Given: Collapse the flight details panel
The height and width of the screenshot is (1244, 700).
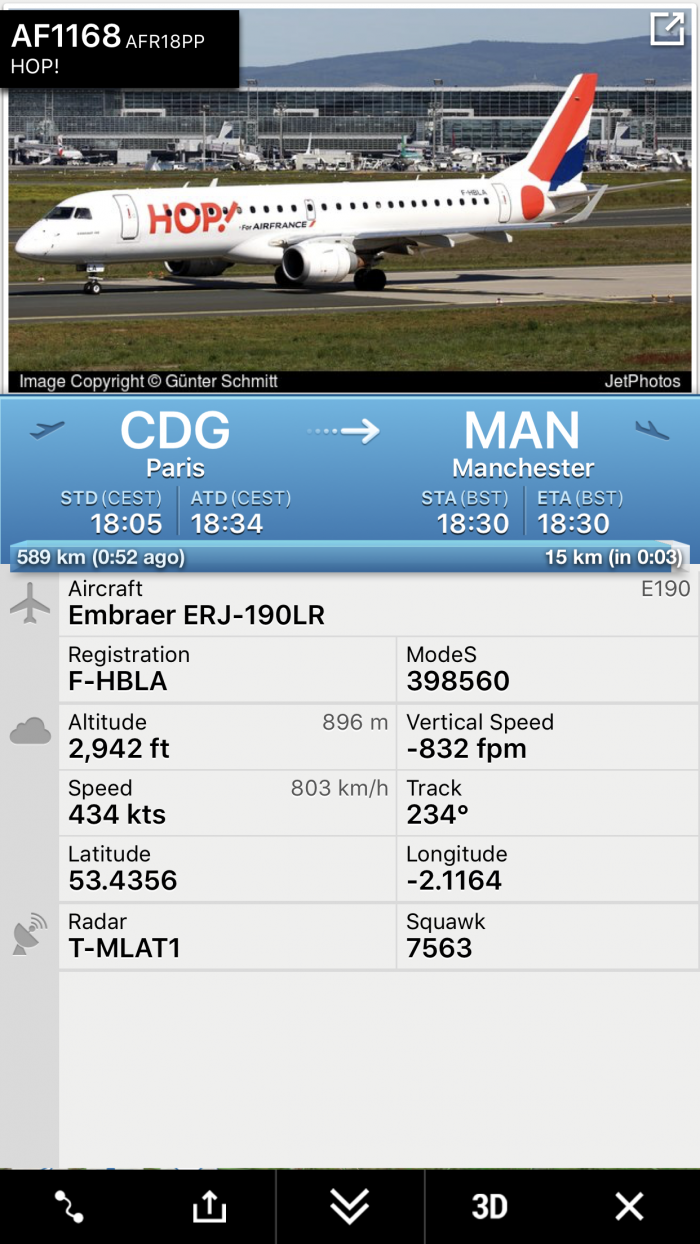Looking at the screenshot, I should pyautogui.click(x=350, y=1207).
